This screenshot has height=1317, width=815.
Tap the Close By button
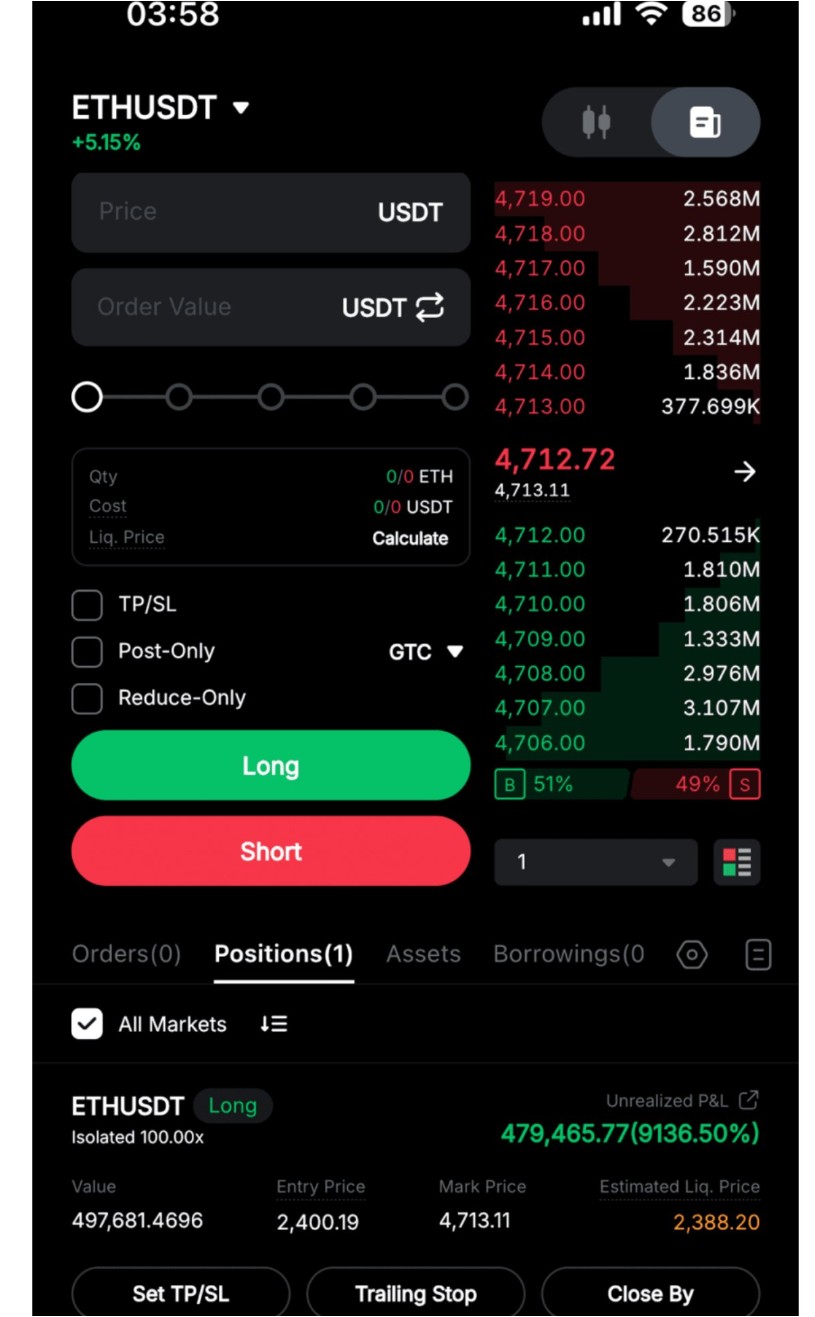click(650, 1293)
